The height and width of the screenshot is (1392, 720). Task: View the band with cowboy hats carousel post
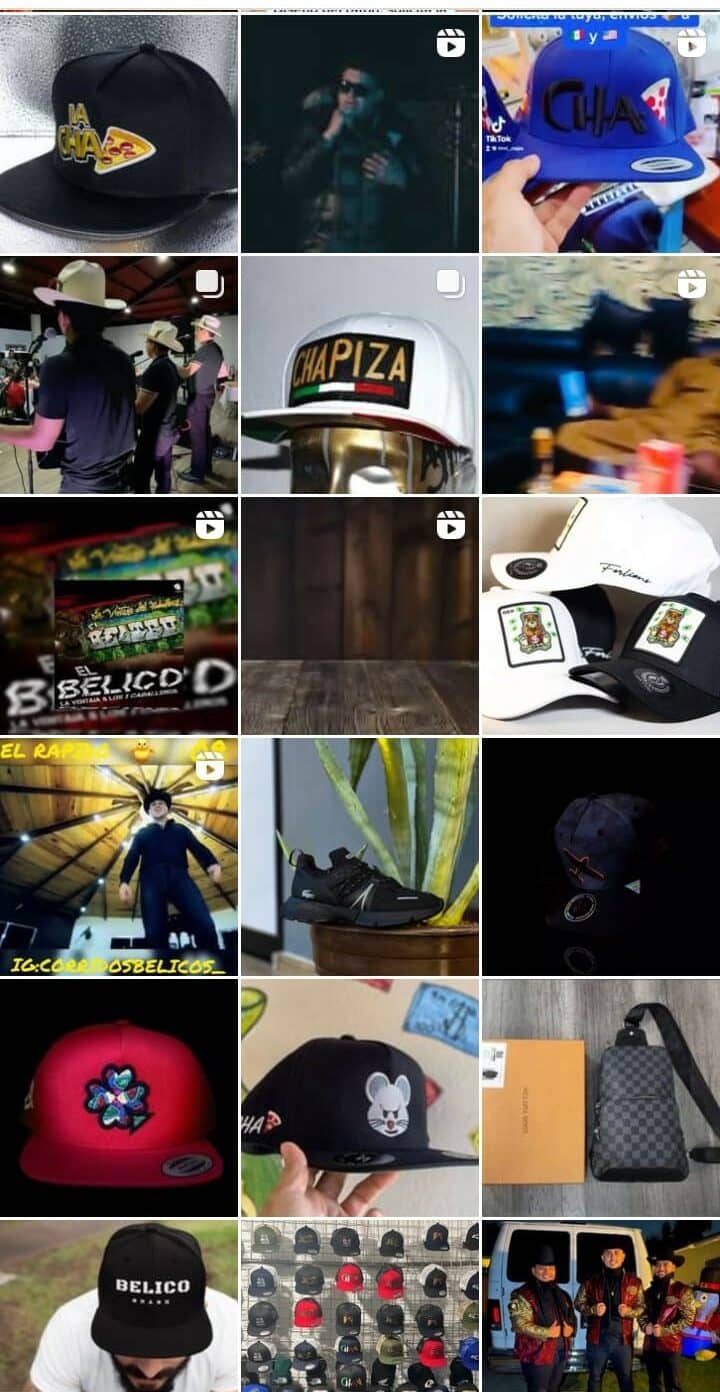point(118,374)
